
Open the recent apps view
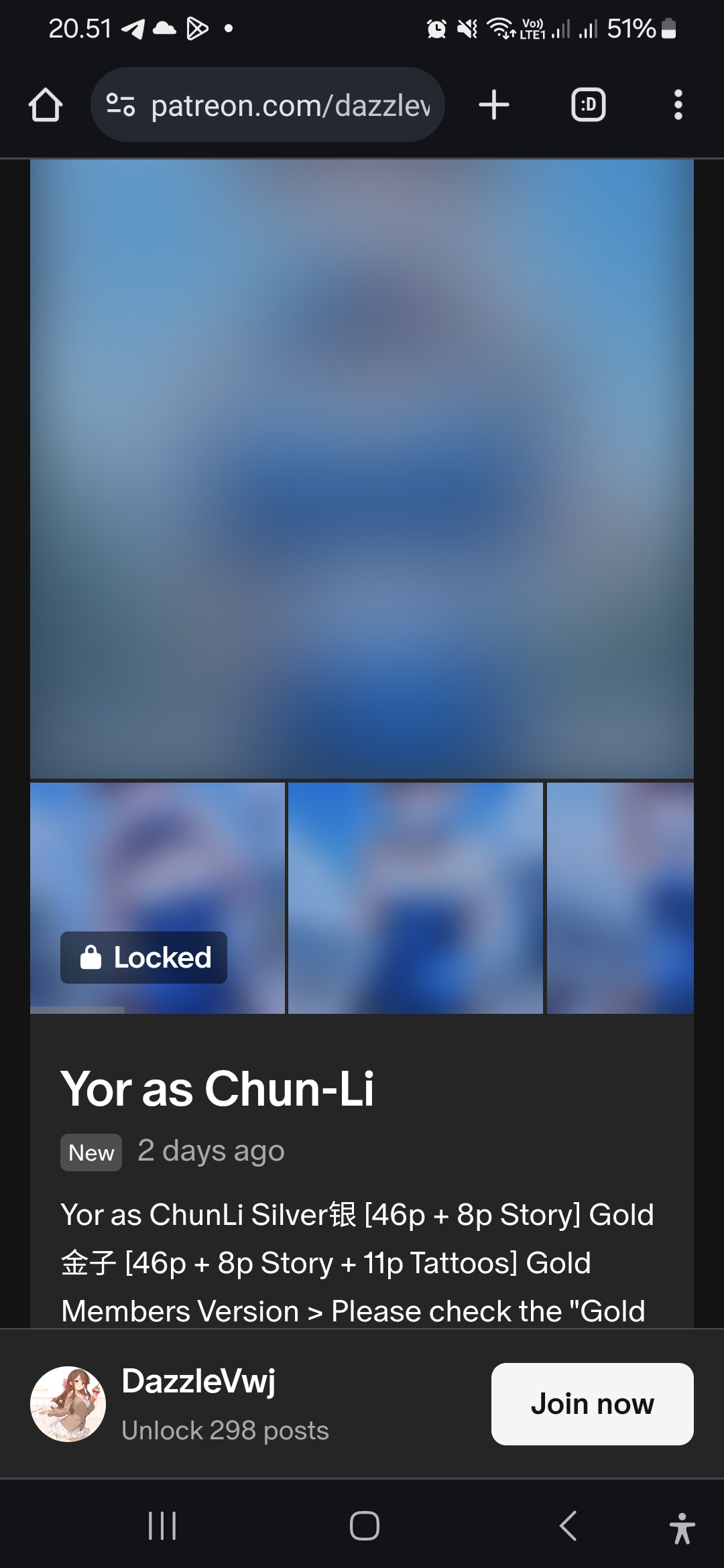click(162, 1526)
